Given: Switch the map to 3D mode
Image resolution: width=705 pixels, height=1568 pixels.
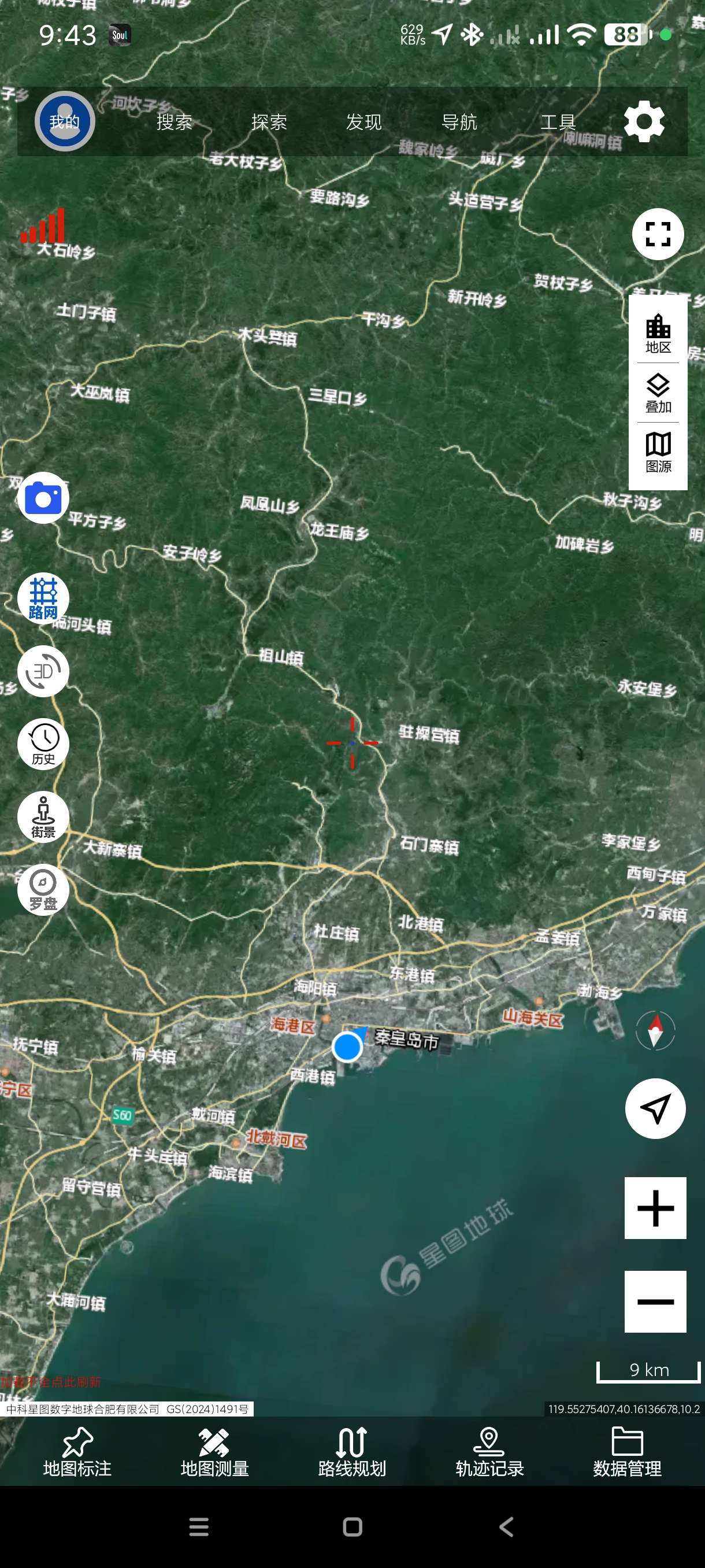Looking at the screenshot, I should (43, 671).
